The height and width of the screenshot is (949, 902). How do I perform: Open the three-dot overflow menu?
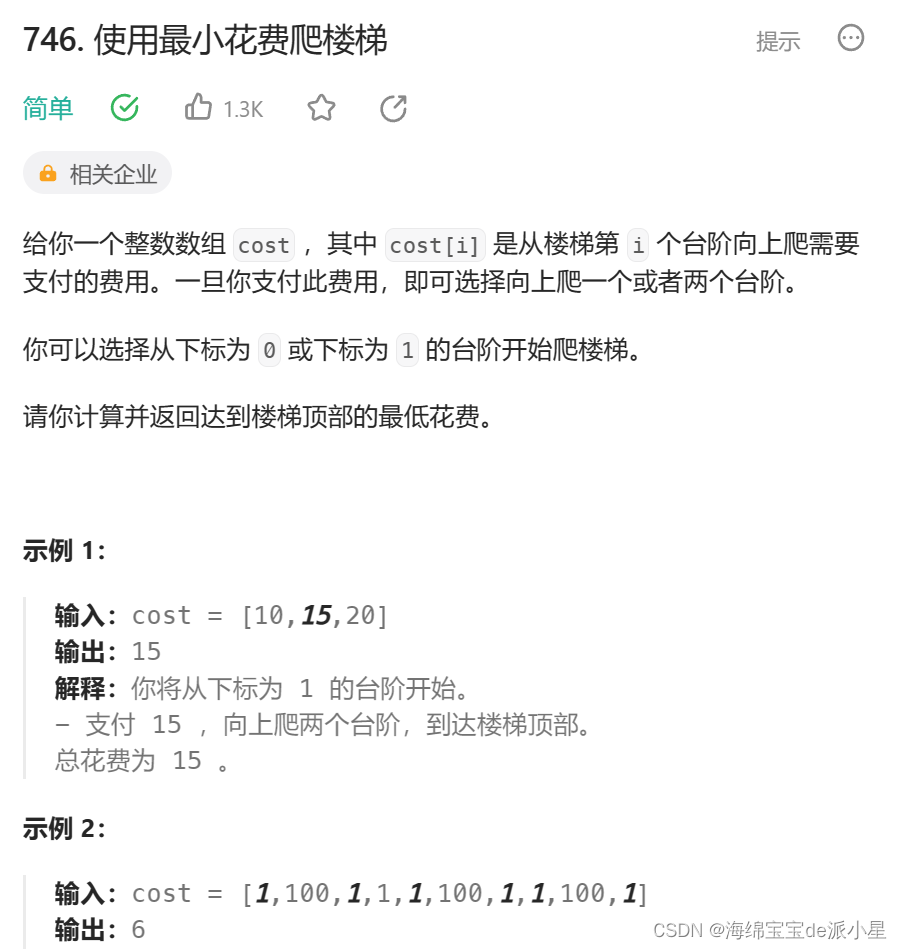pos(850,39)
